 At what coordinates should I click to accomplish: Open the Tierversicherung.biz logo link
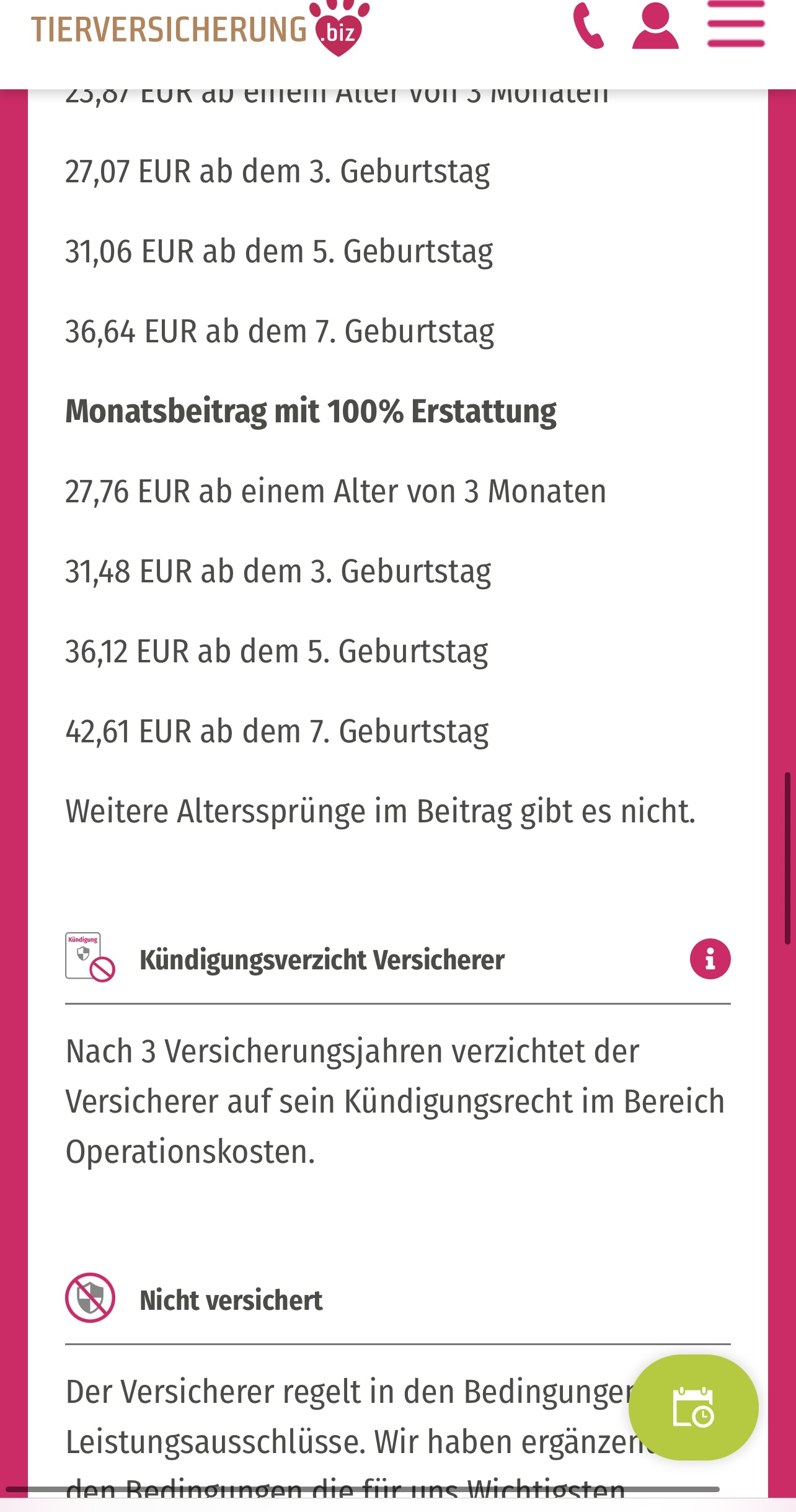point(200,29)
